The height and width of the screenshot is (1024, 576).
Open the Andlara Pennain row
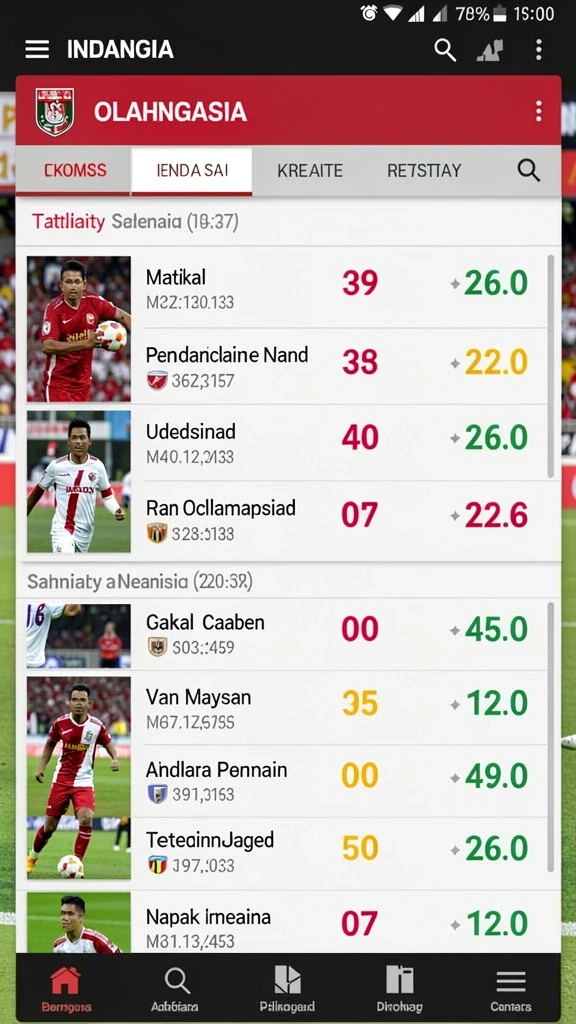(x=345, y=780)
